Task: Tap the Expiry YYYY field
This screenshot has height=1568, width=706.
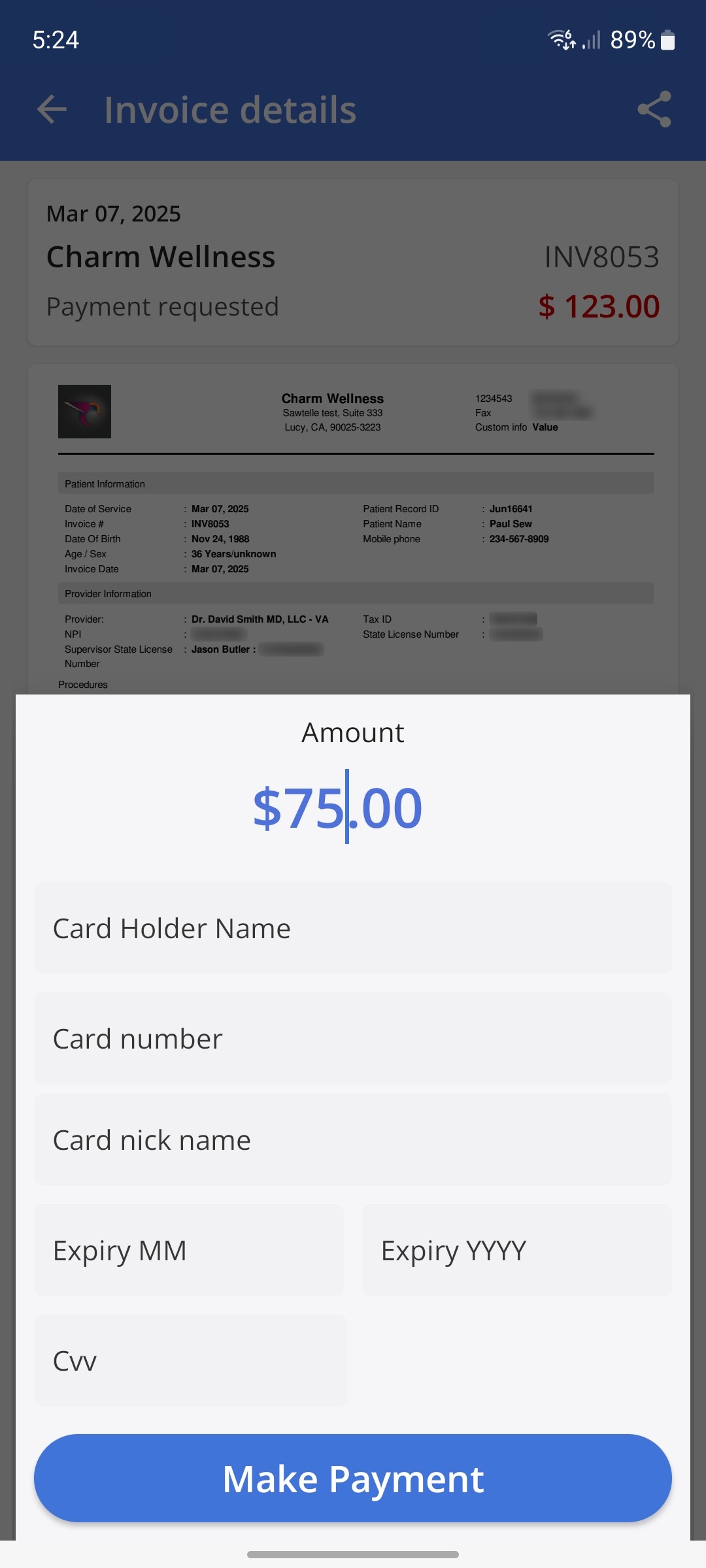Action: 516,1249
